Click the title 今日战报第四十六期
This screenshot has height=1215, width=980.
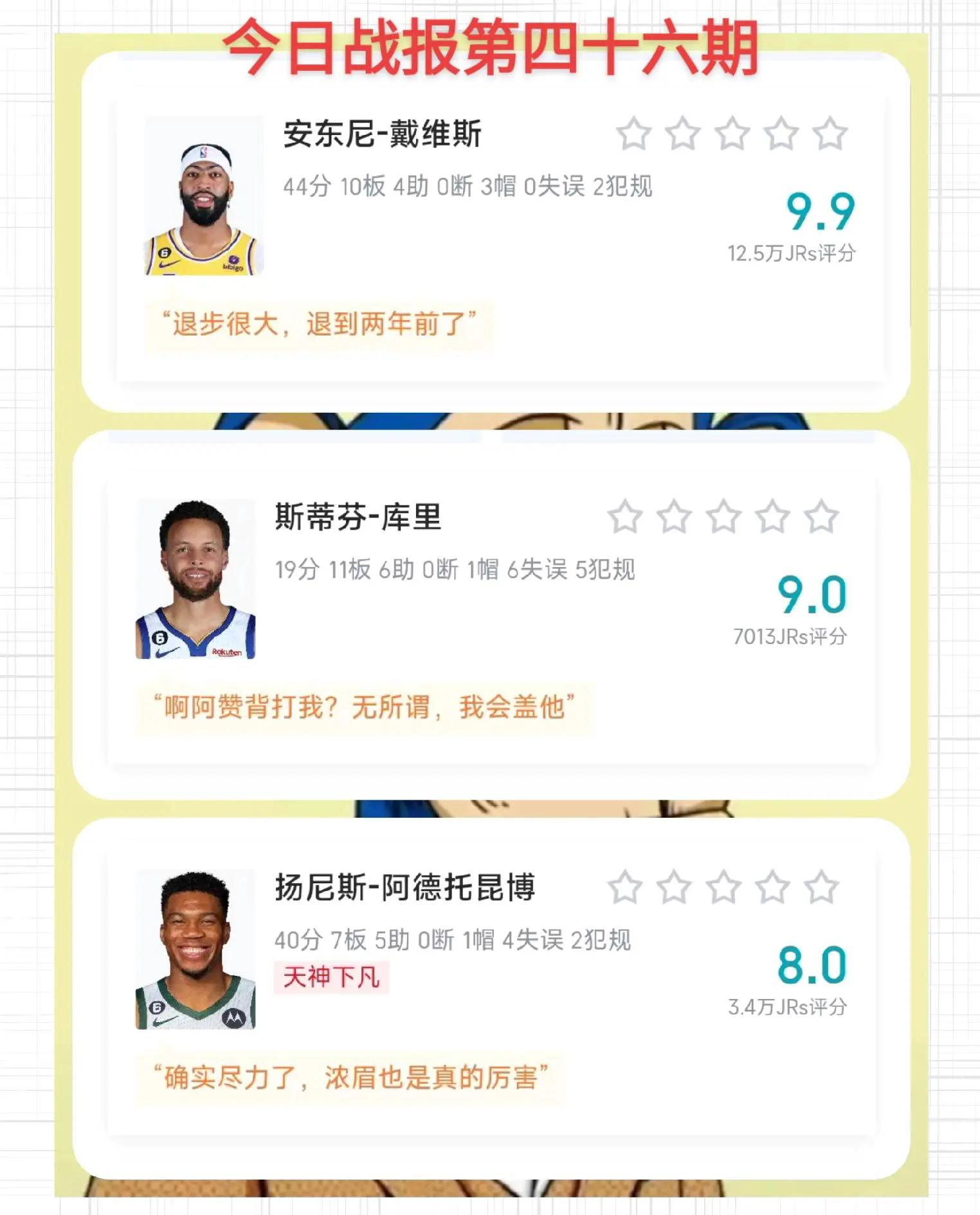pos(490,45)
